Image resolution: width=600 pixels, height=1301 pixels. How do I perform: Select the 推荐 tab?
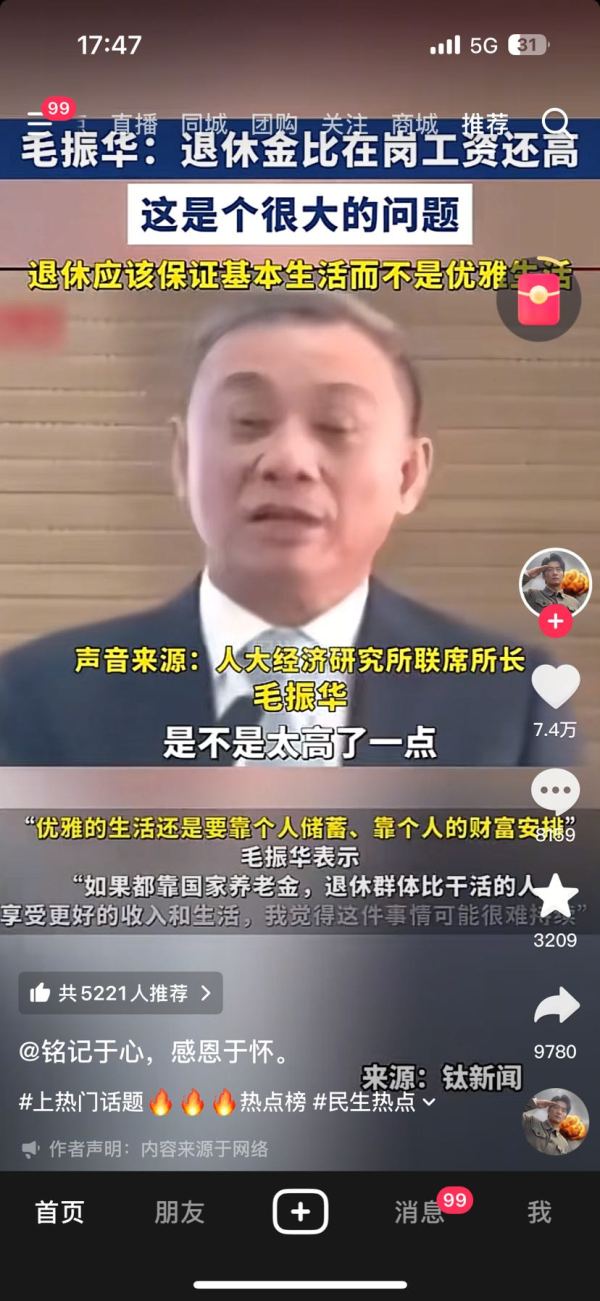pyautogui.click(x=485, y=124)
